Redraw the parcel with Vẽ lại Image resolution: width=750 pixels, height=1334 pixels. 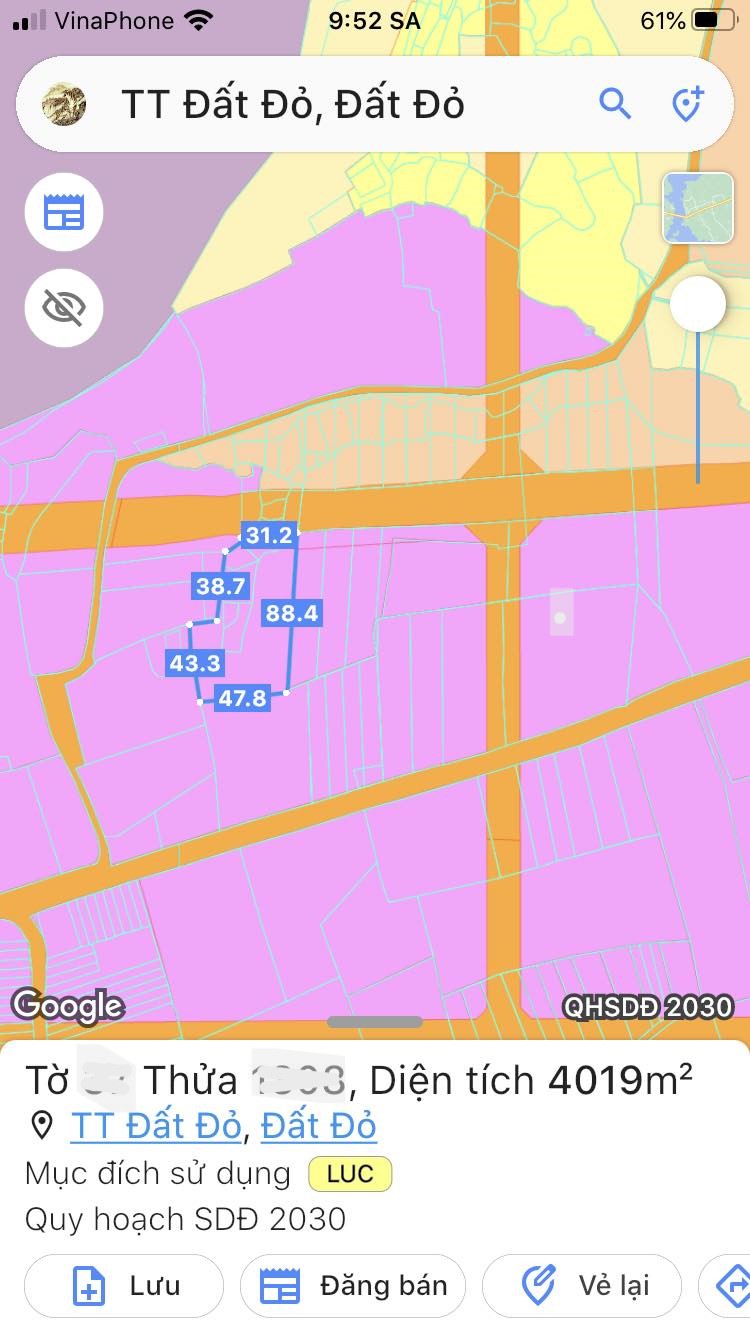click(x=582, y=1285)
